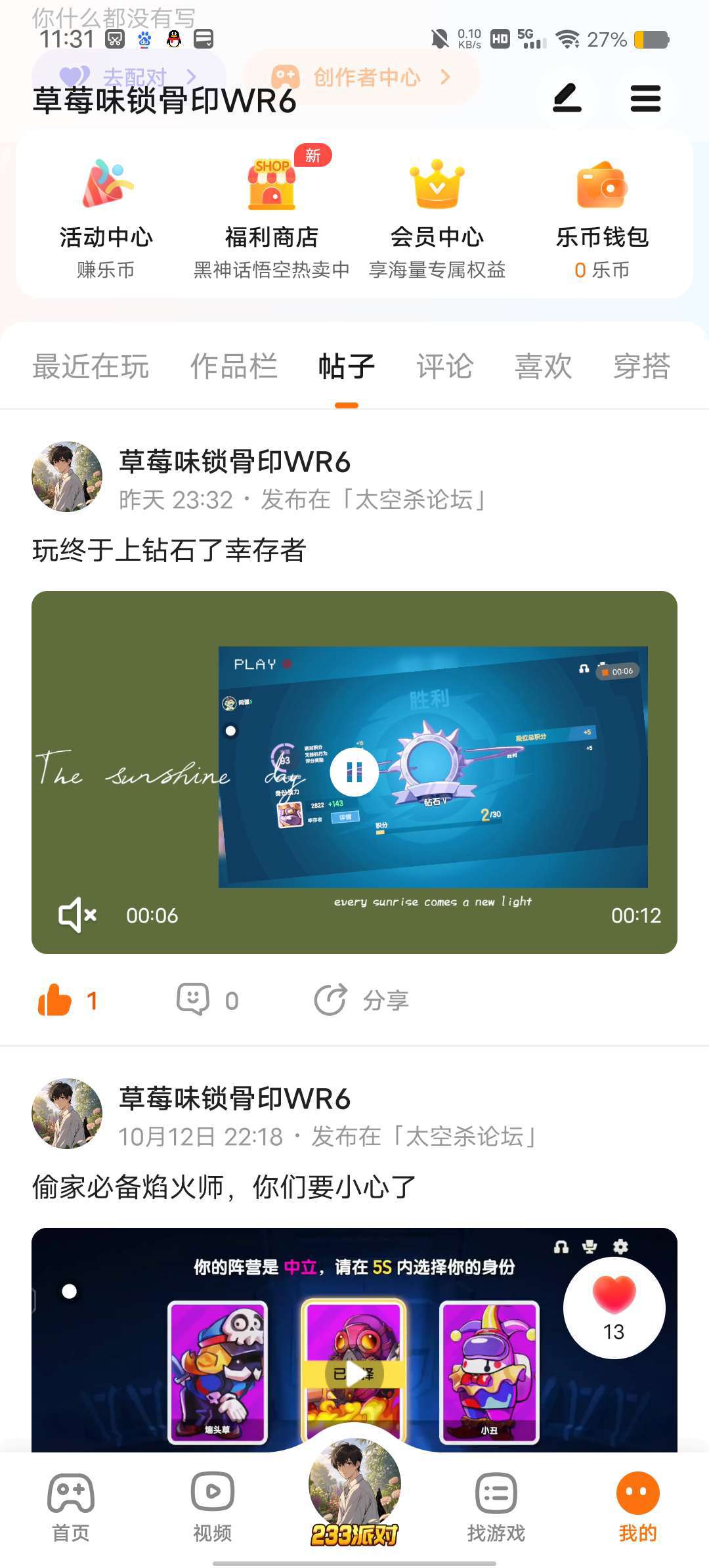
Task: Switch to the 作品栏 tab
Action: (x=234, y=366)
